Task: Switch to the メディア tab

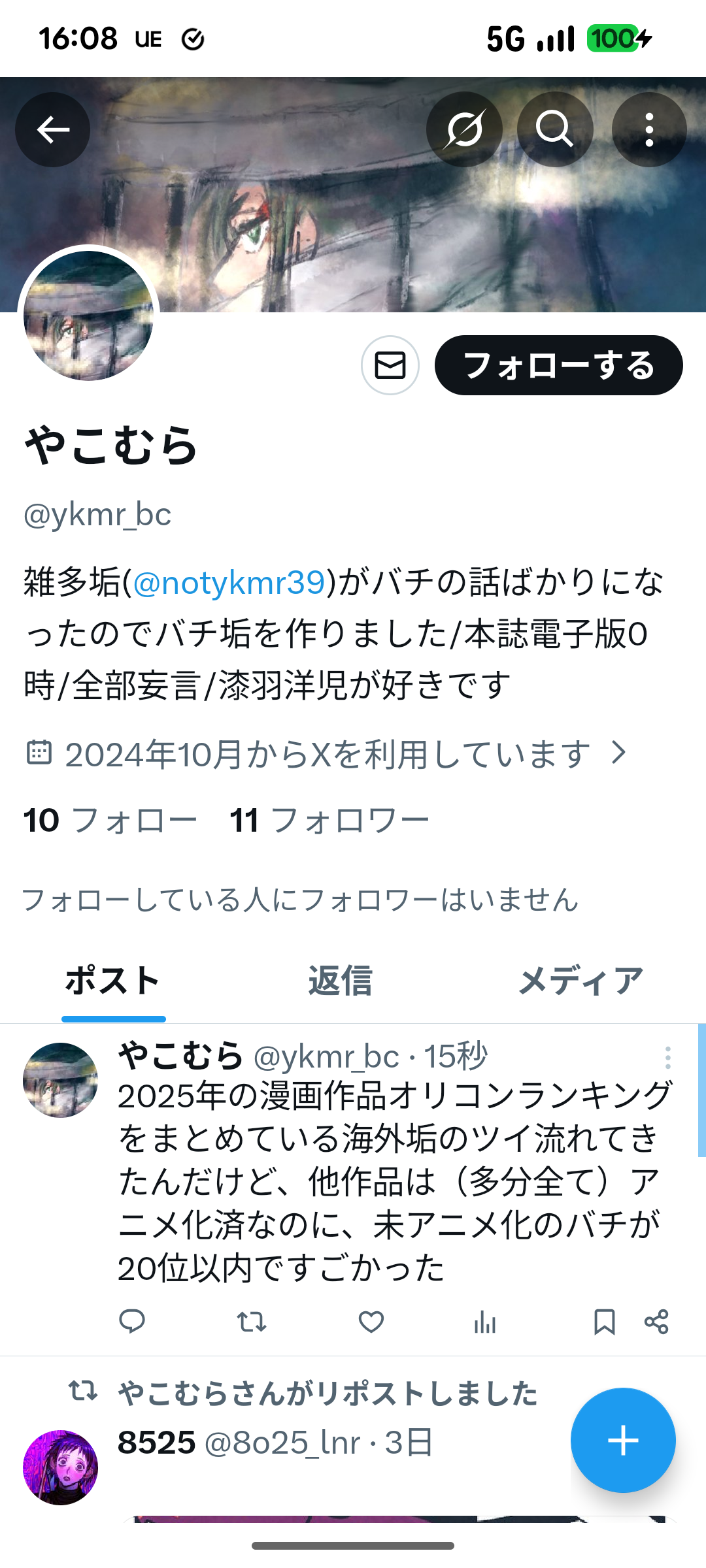Action: (580, 981)
